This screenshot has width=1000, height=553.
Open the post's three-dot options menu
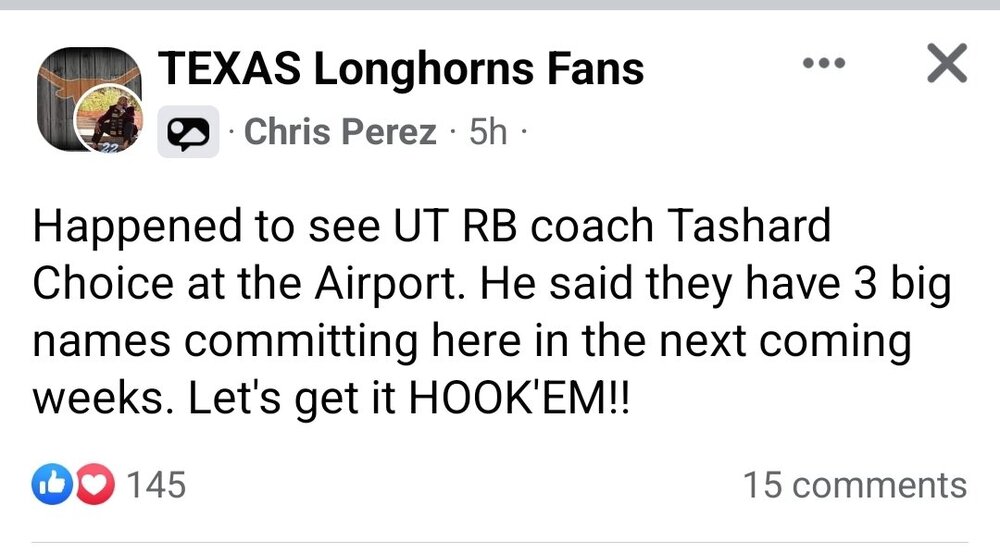[826, 65]
